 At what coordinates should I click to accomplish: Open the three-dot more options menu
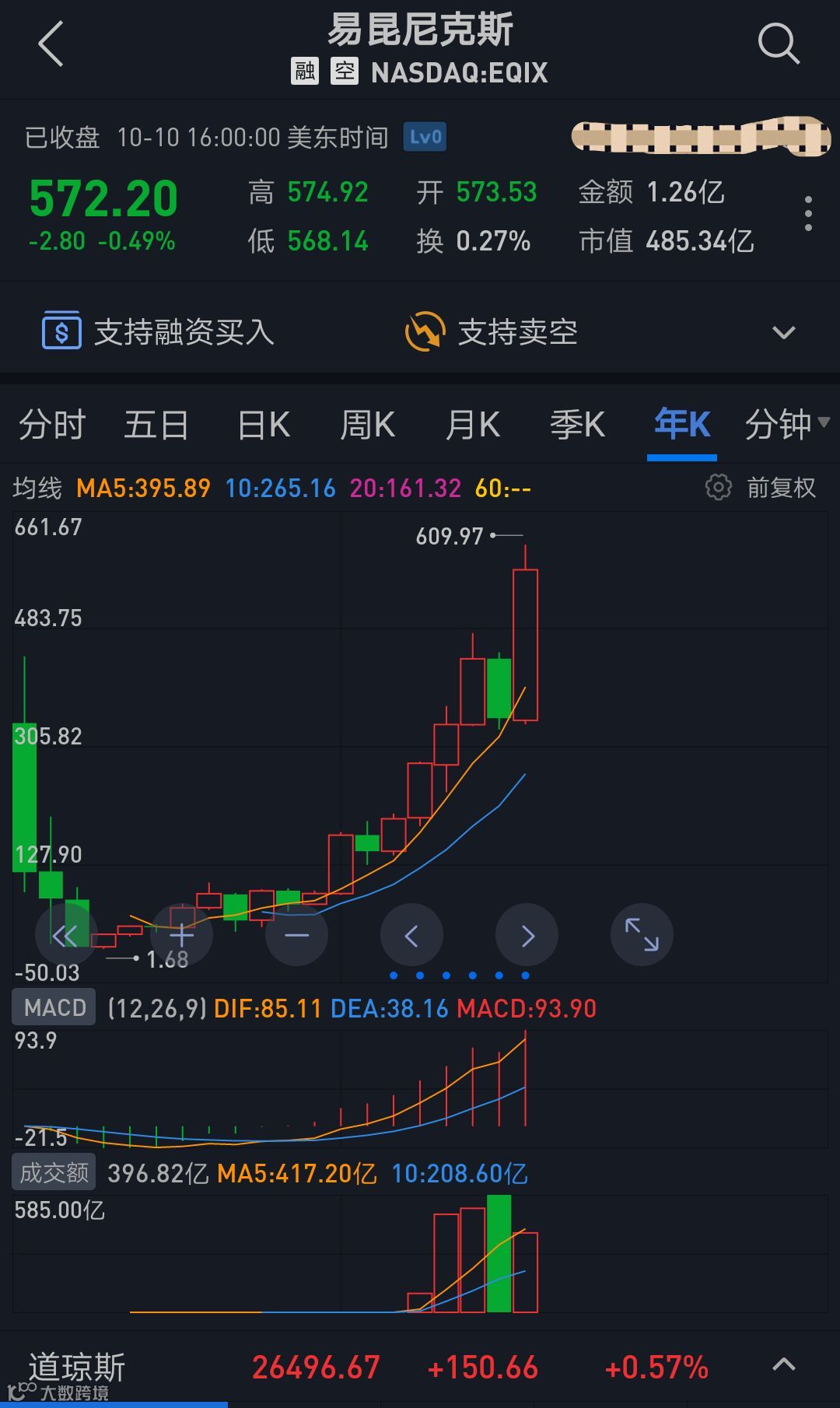(x=808, y=214)
